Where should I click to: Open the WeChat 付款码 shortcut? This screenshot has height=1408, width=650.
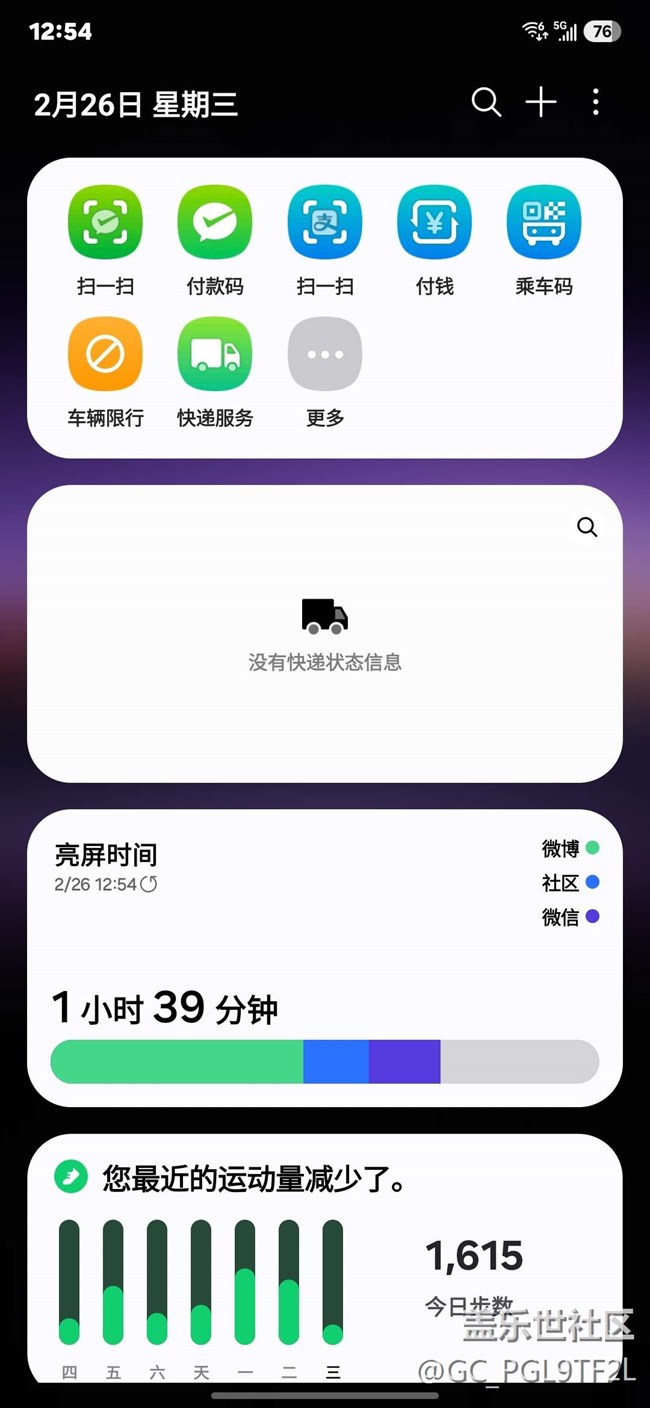[215, 241]
